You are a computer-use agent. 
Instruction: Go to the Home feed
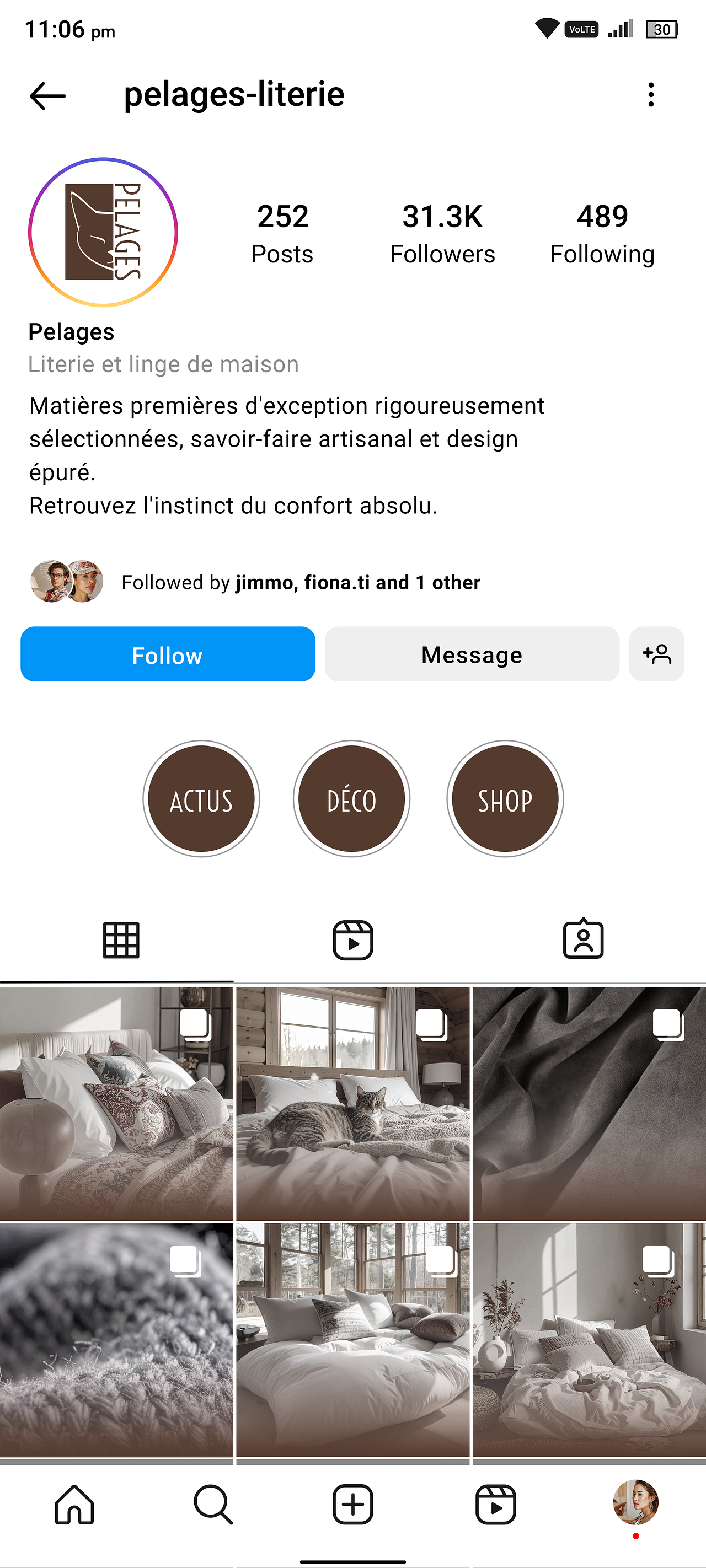(74, 1504)
